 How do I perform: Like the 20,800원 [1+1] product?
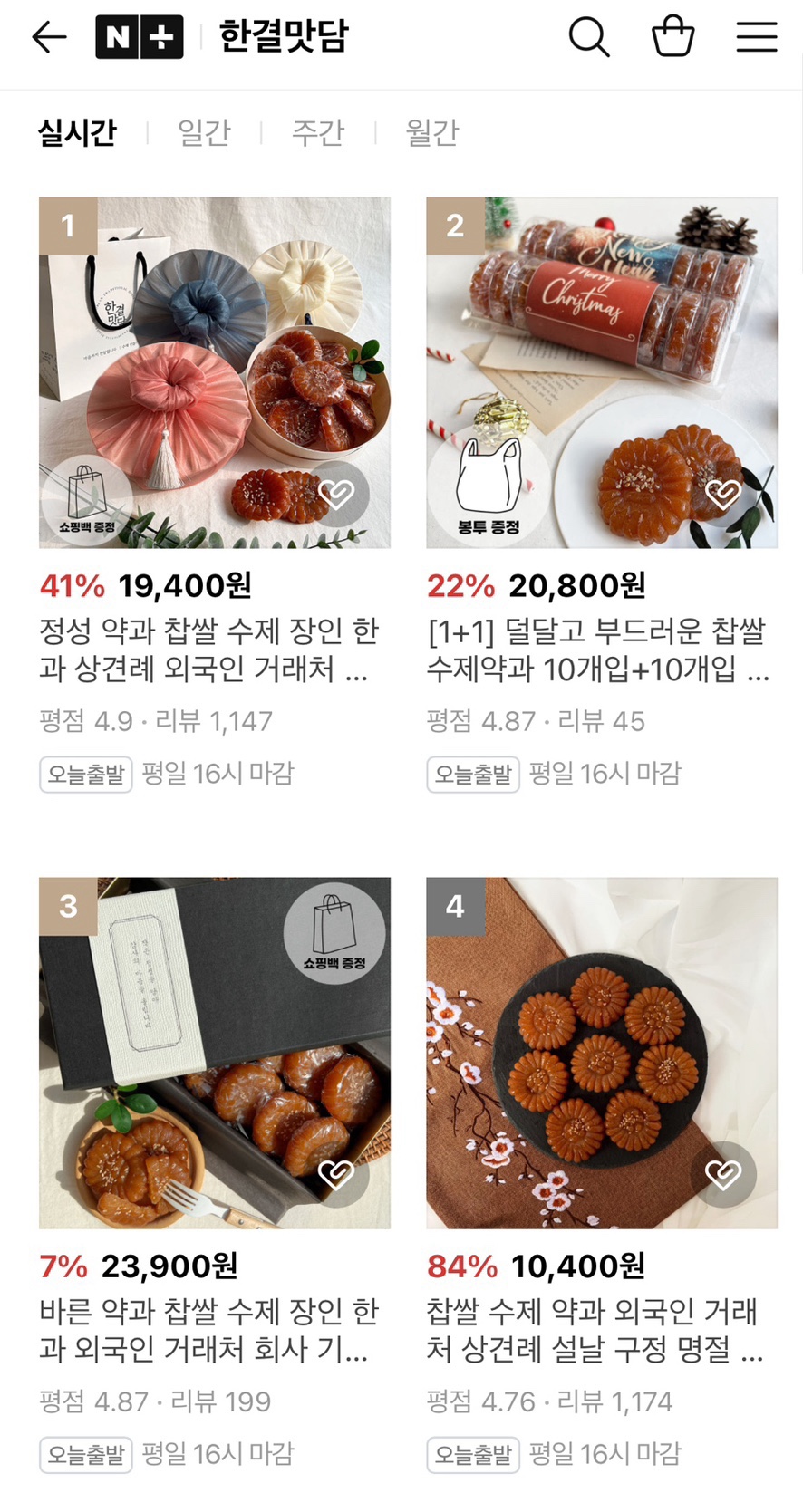(x=723, y=494)
